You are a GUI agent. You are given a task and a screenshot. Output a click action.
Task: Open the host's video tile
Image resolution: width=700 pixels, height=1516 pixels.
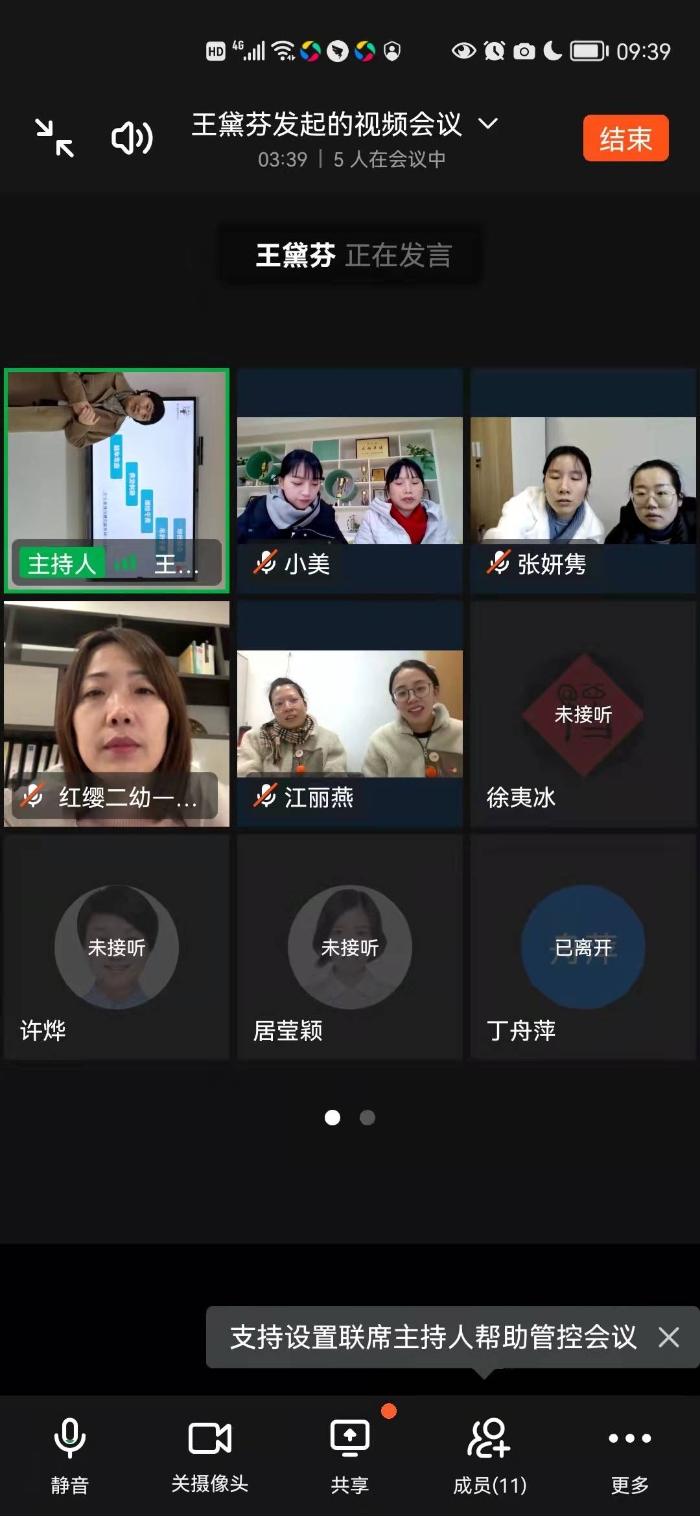(x=117, y=480)
